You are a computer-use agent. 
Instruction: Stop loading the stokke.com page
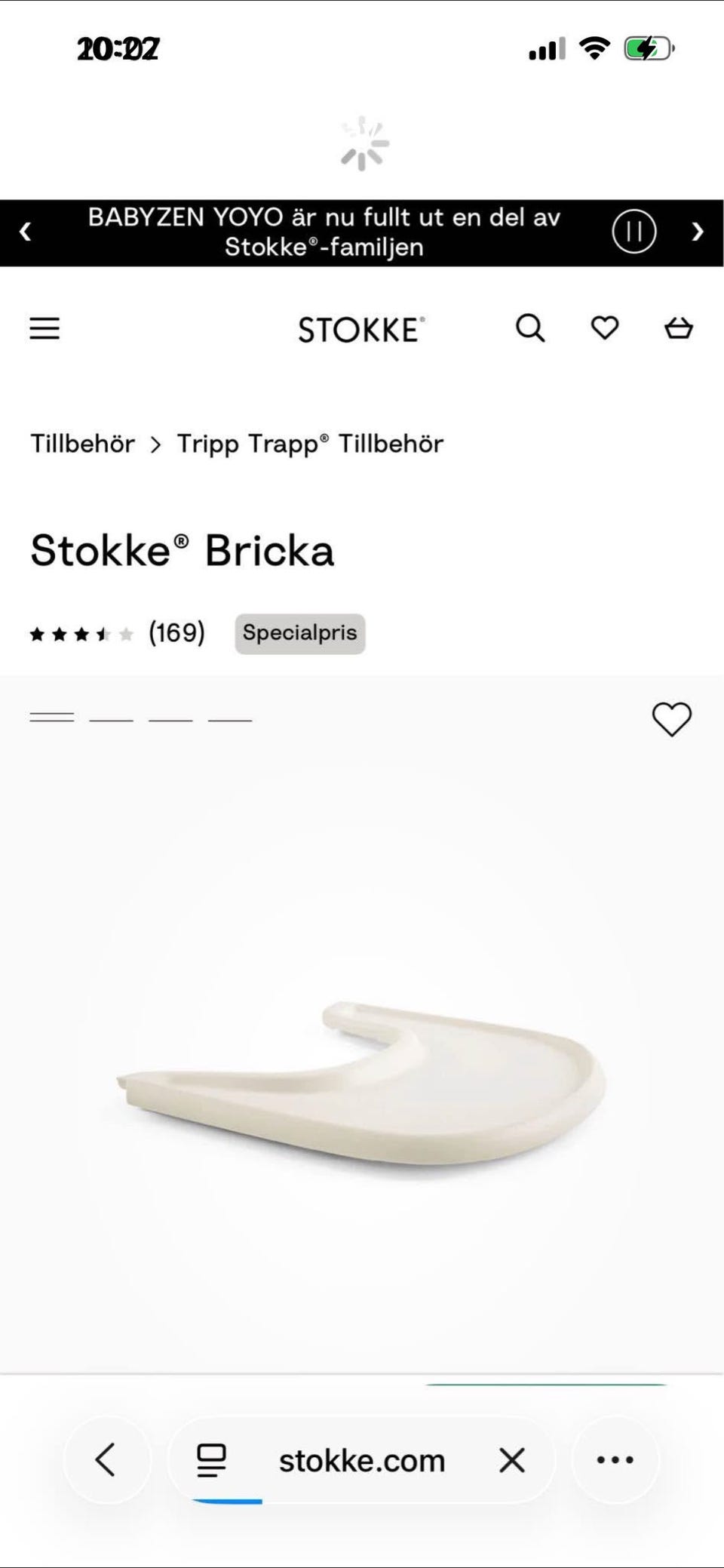pos(512,1461)
